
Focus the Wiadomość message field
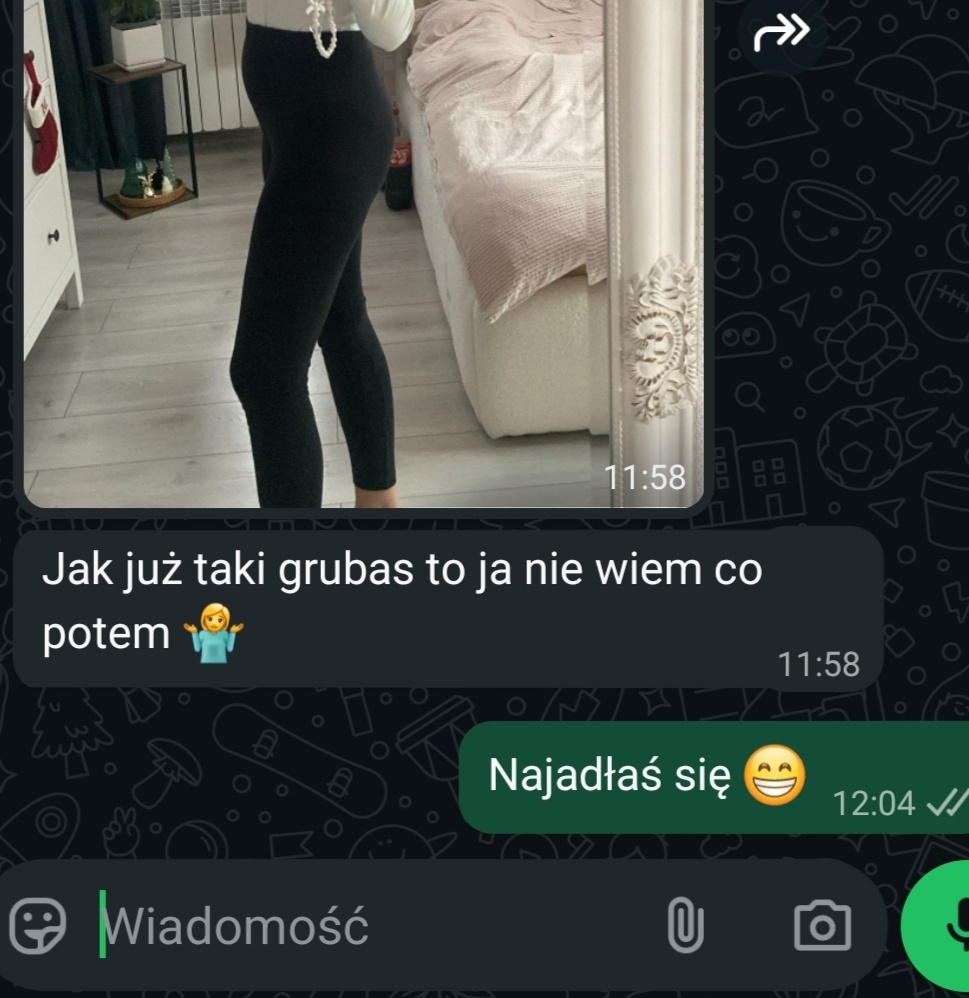click(370, 926)
